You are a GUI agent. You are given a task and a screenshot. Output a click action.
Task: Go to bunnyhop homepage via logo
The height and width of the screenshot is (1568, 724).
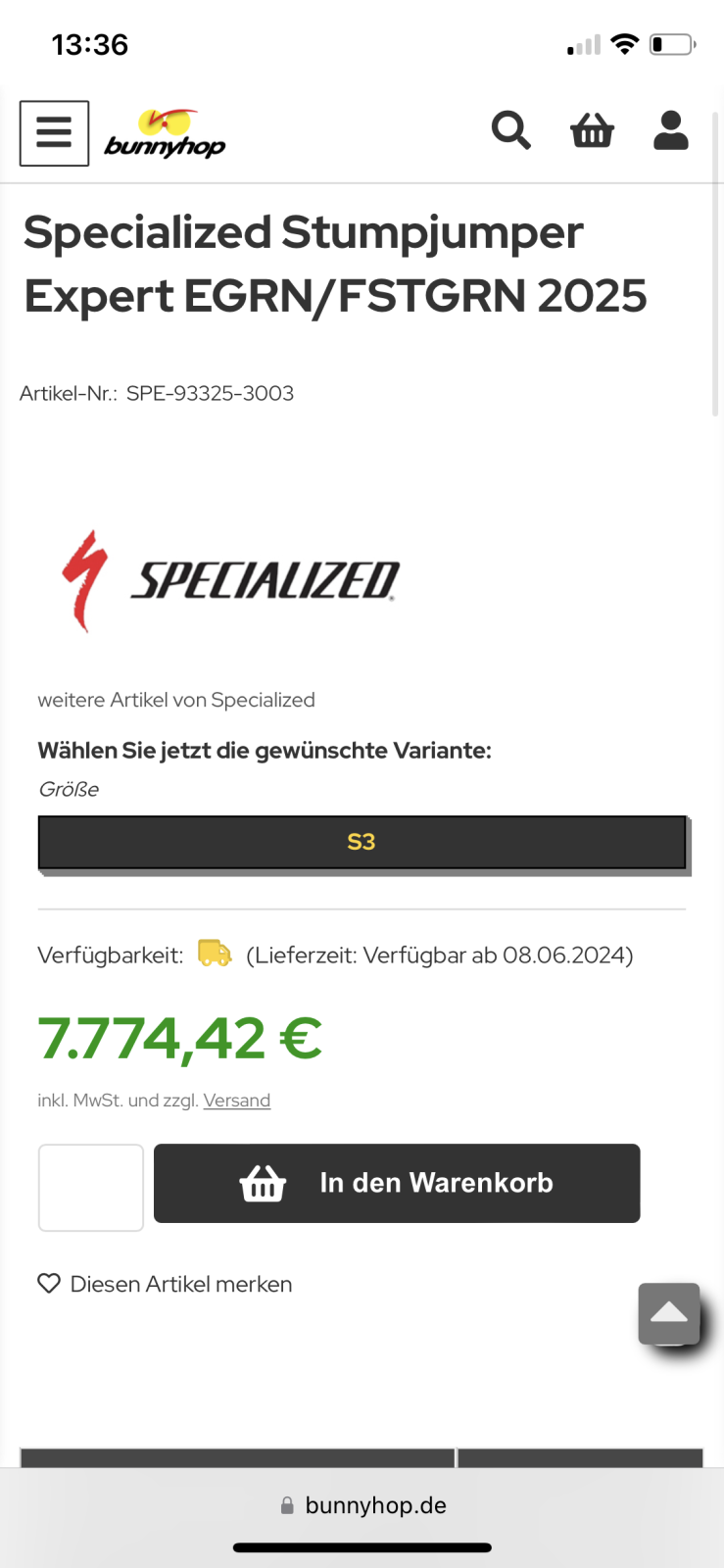pyautogui.click(x=165, y=134)
